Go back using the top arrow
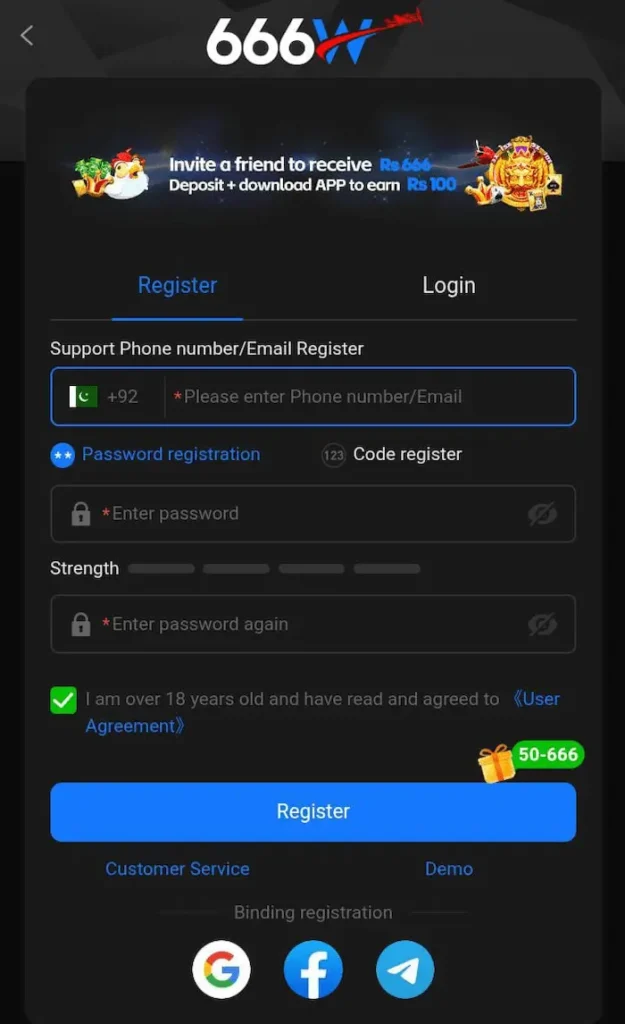The image size is (625, 1024). (x=27, y=36)
